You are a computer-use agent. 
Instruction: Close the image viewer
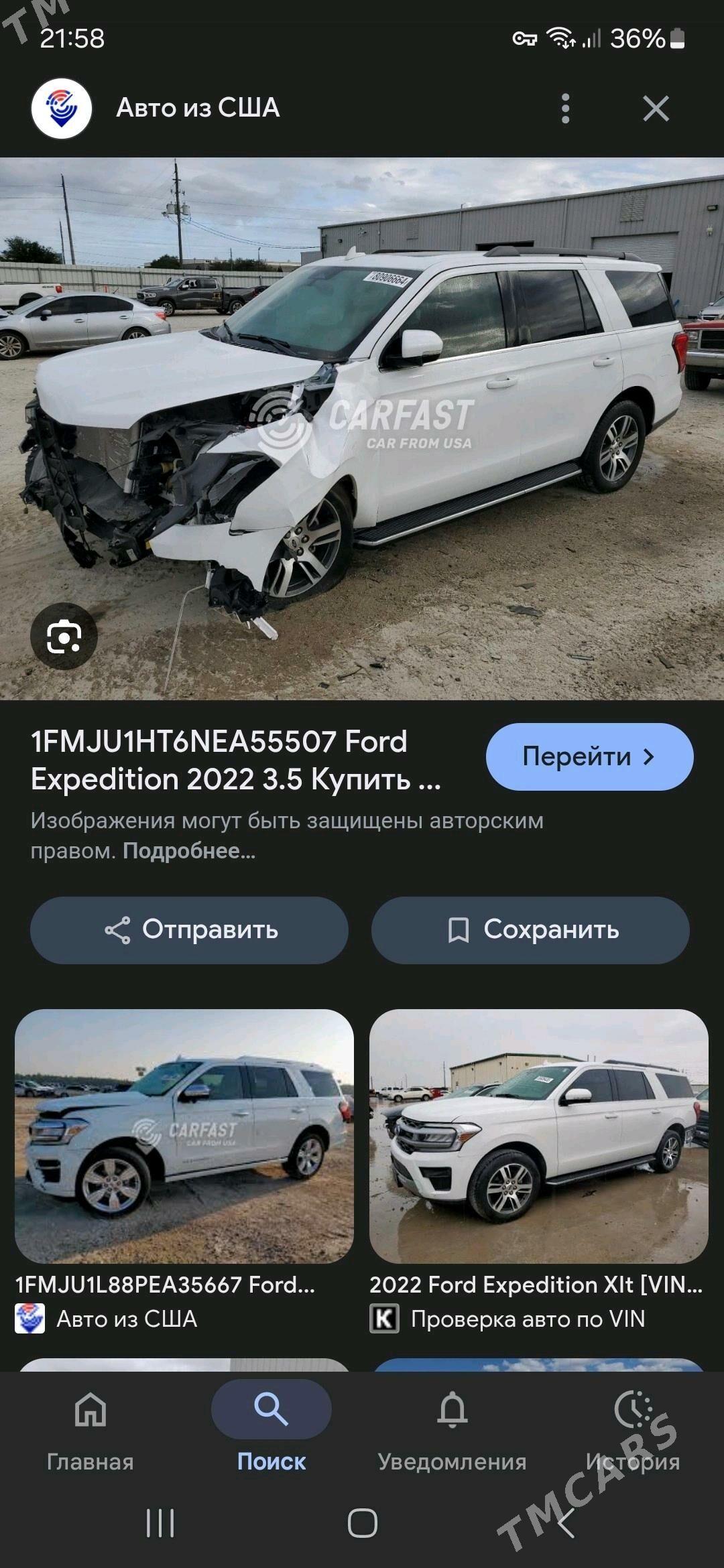[655, 109]
